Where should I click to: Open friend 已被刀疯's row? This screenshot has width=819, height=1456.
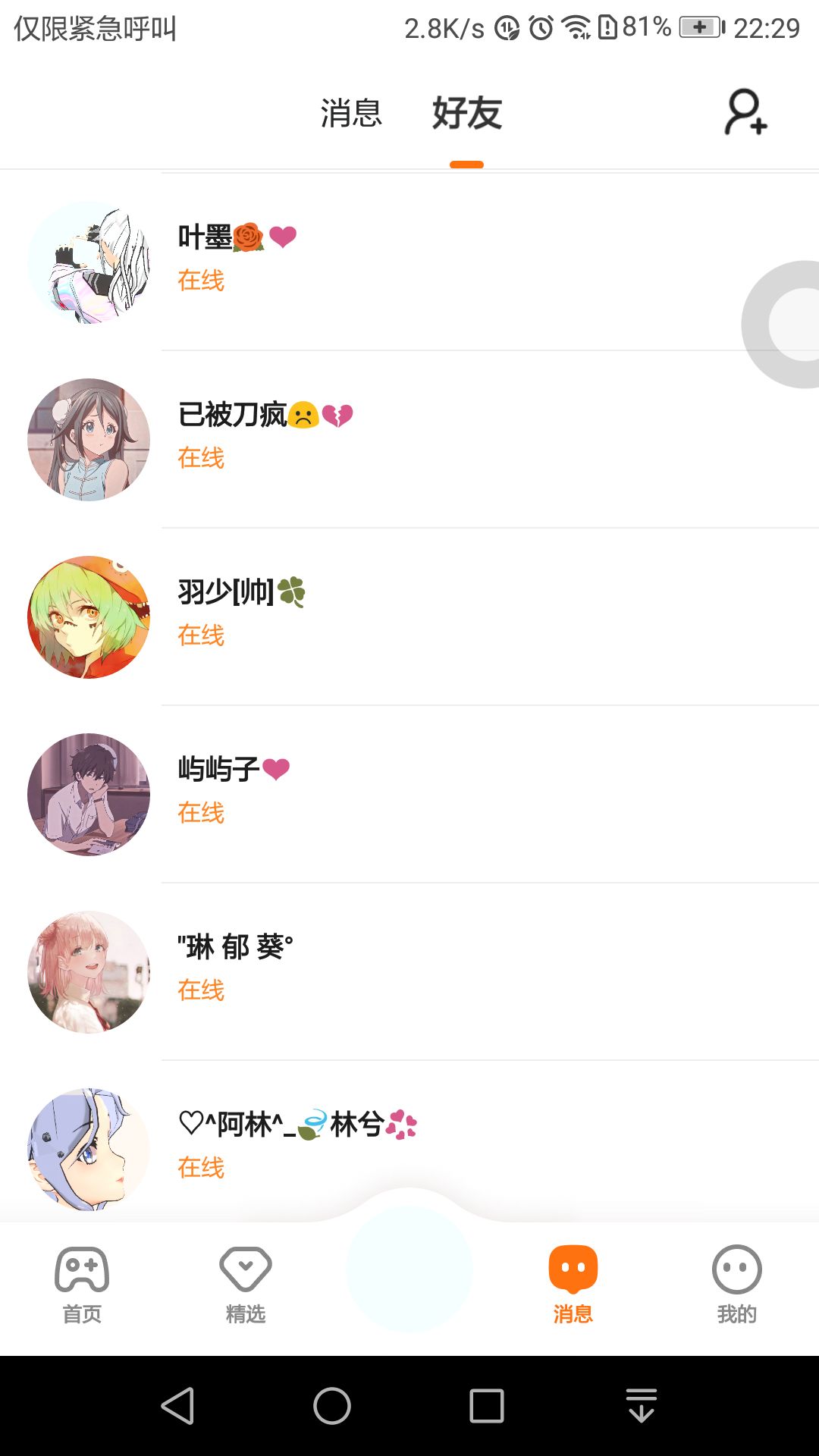point(409,440)
